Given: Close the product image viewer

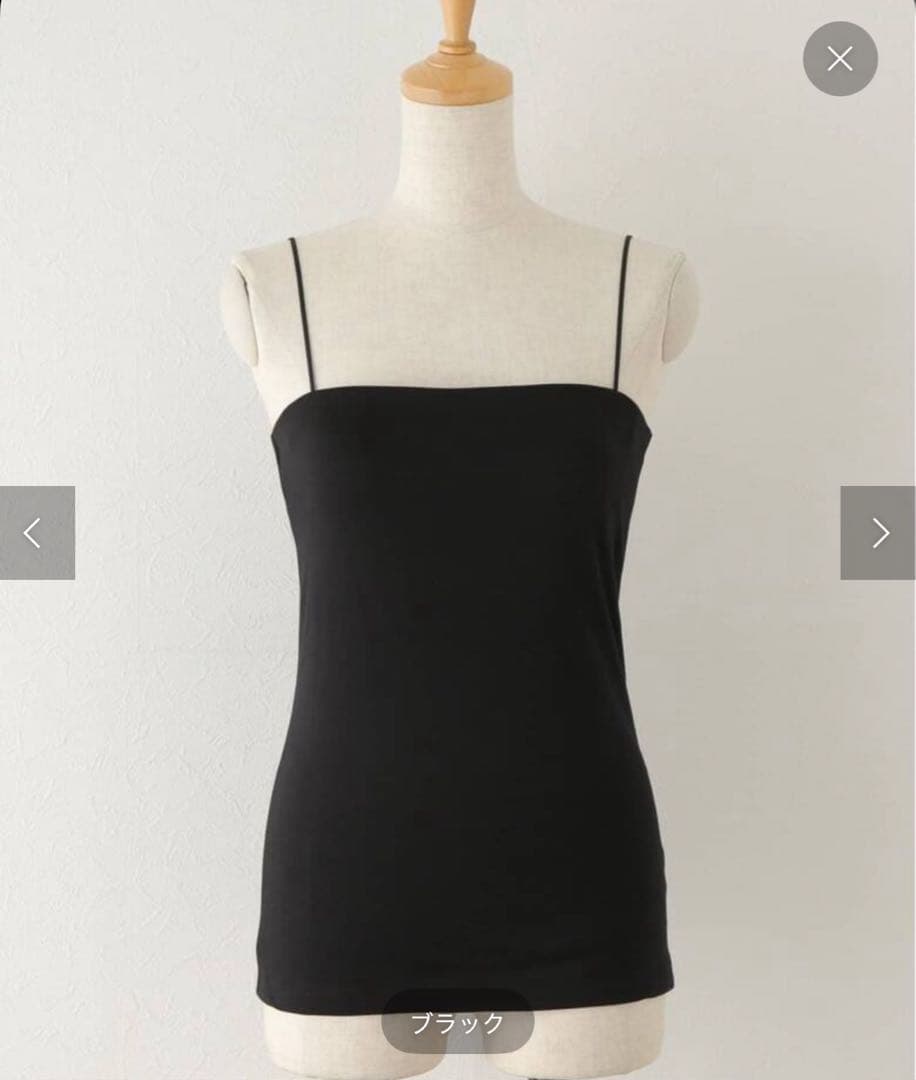Looking at the screenshot, I should point(840,59).
